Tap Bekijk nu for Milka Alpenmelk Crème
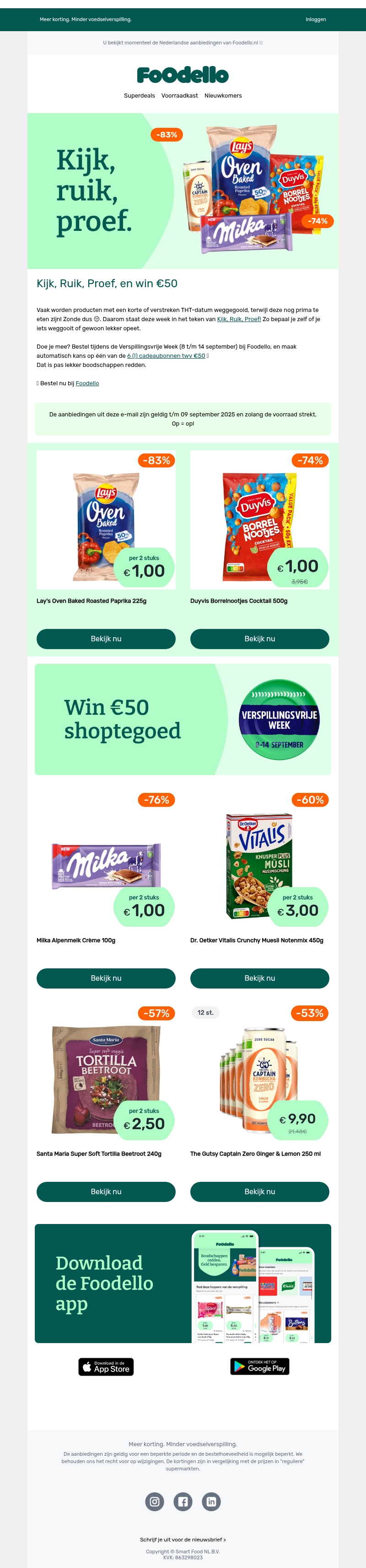This screenshot has width=366, height=1568. tap(106, 978)
